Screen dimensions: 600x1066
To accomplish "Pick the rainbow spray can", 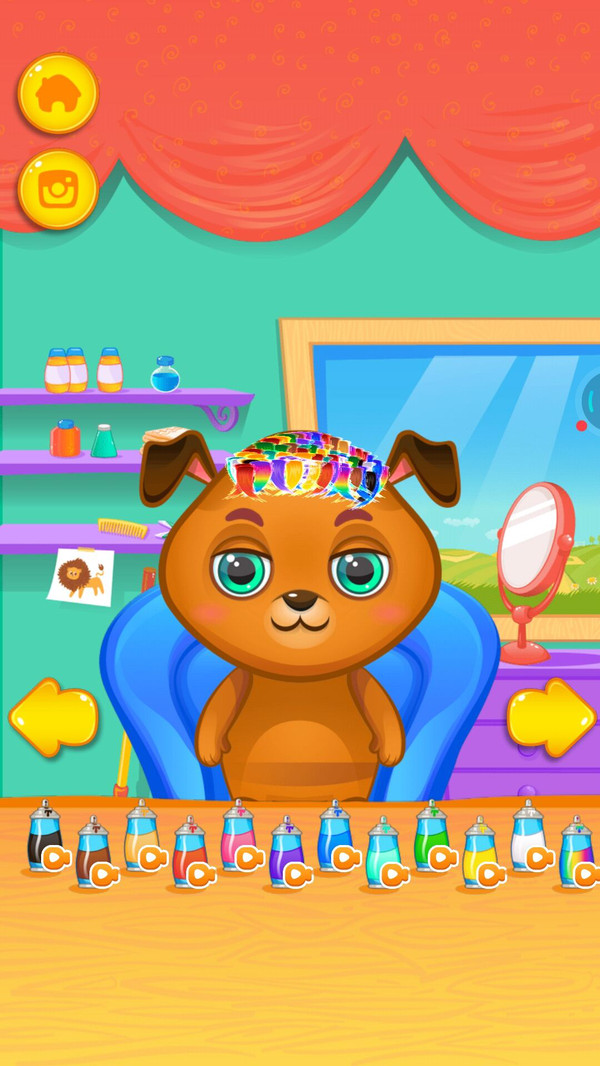I will coord(574,853).
